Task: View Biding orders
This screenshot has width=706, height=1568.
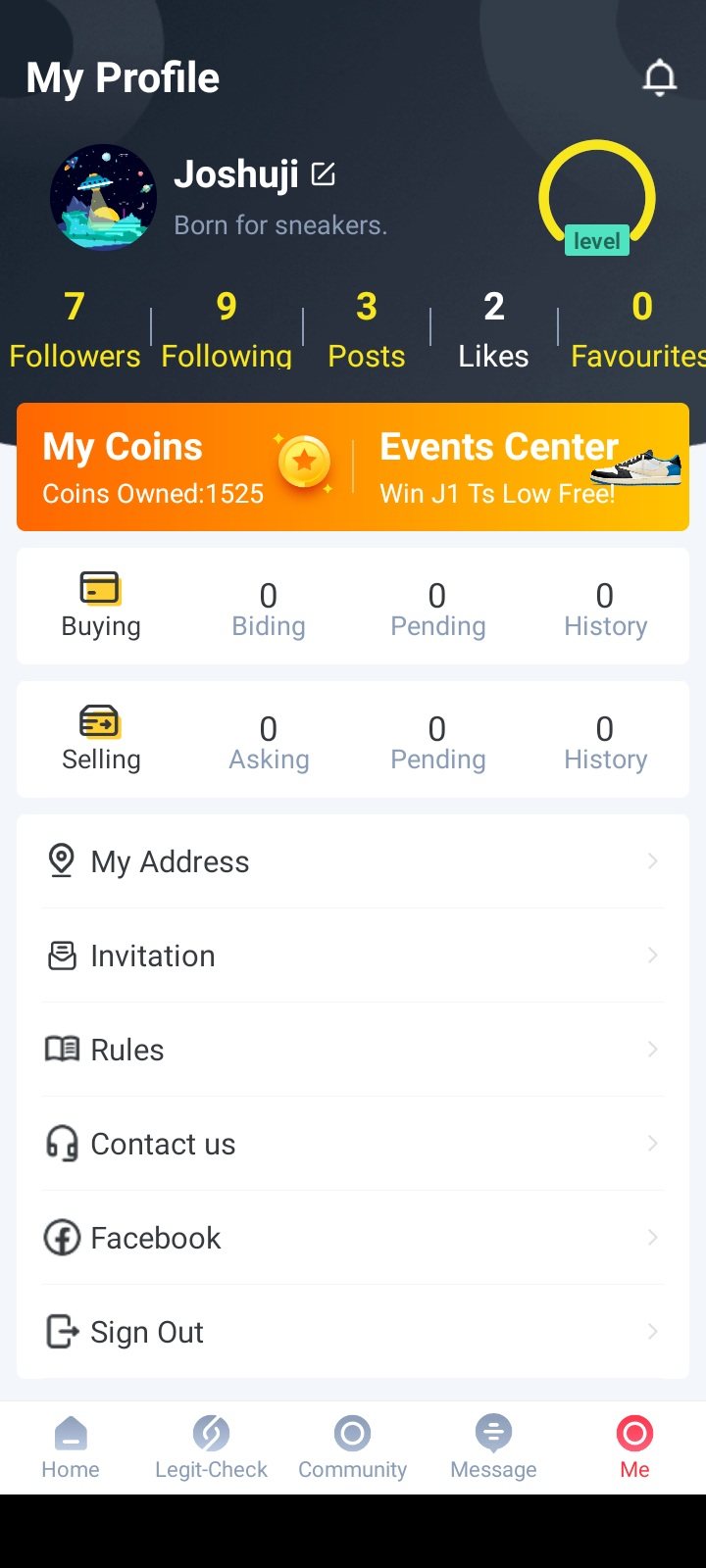Action: (x=269, y=609)
